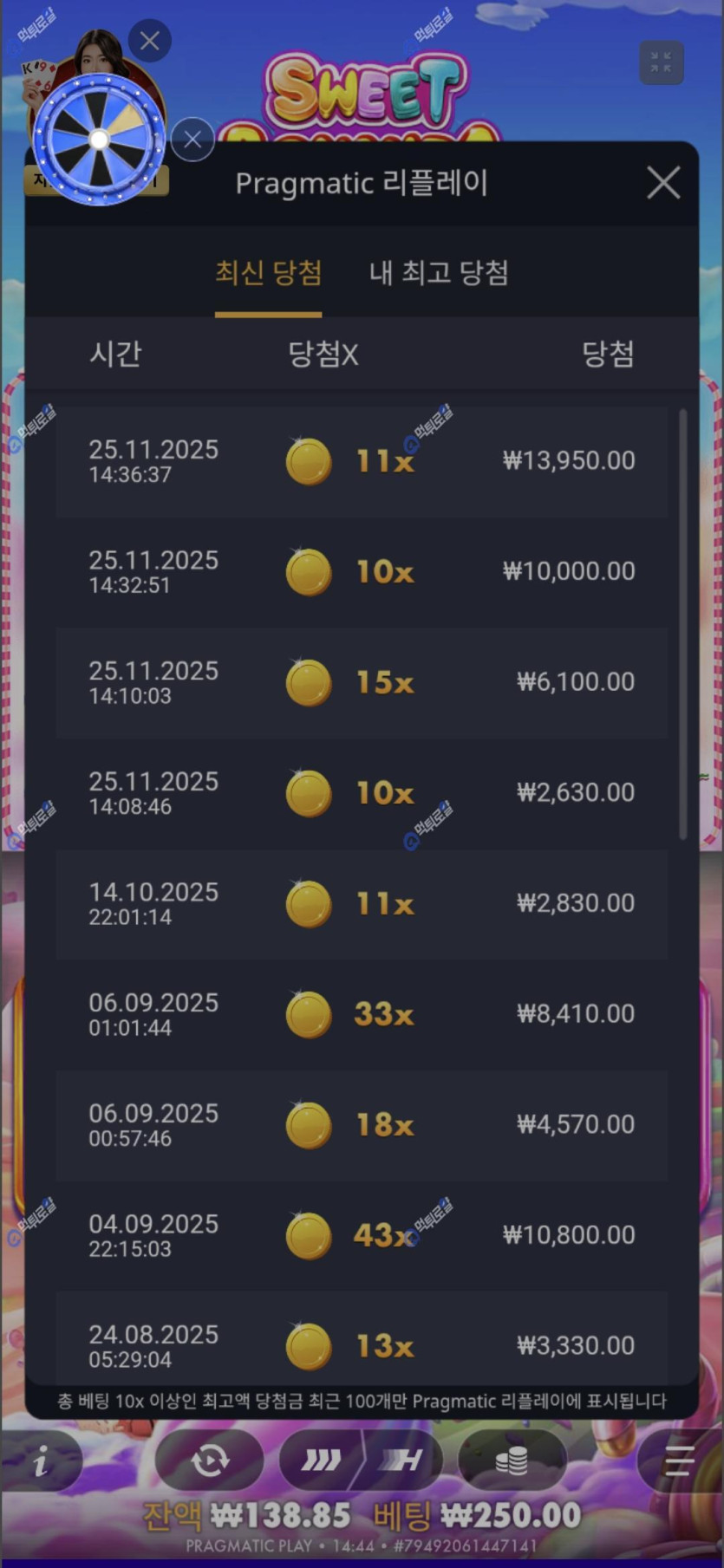Tap the autoplay spin icon
Viewport: 724px width, 1568px height.
[209, 1461]
